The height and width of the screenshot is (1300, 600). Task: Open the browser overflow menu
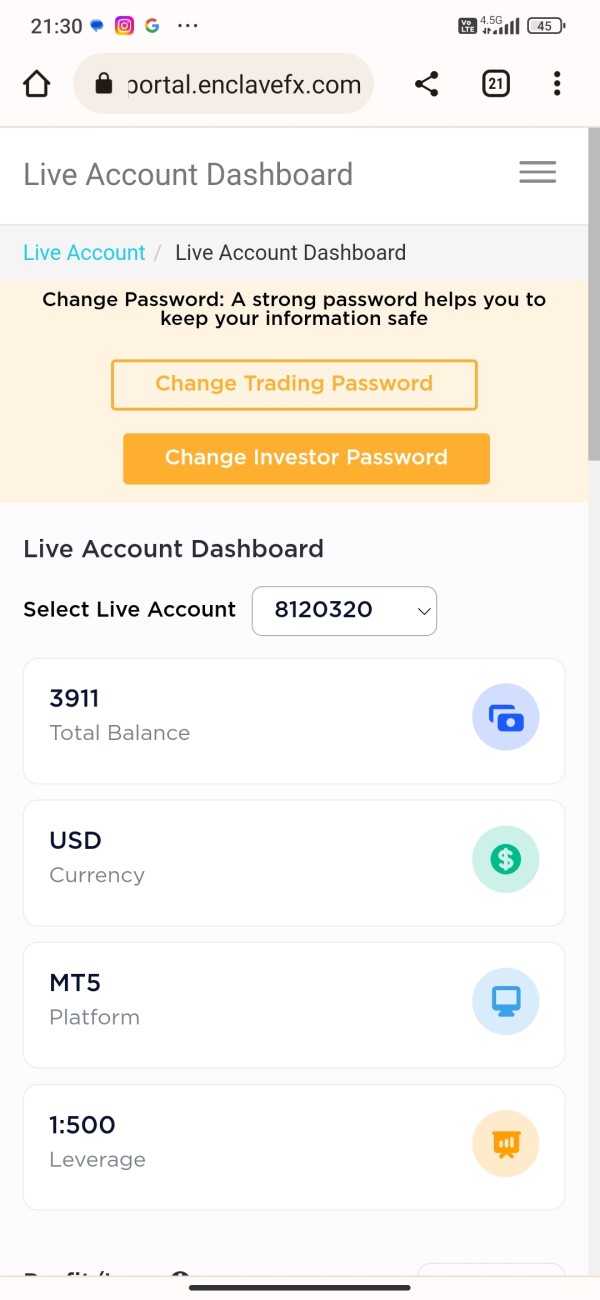[557, 84]
